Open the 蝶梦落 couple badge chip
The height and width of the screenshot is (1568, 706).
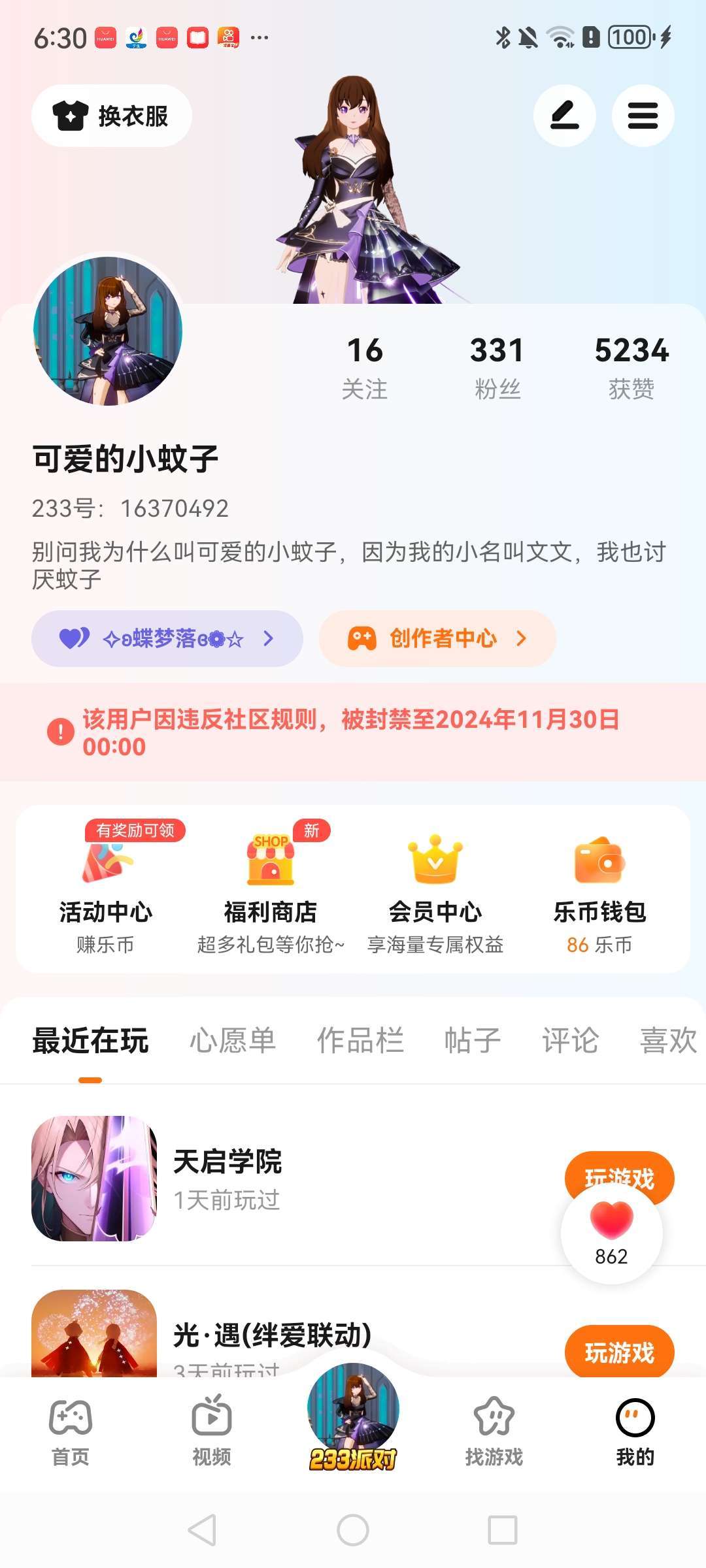pyautogui.click(x=167, y=638)
